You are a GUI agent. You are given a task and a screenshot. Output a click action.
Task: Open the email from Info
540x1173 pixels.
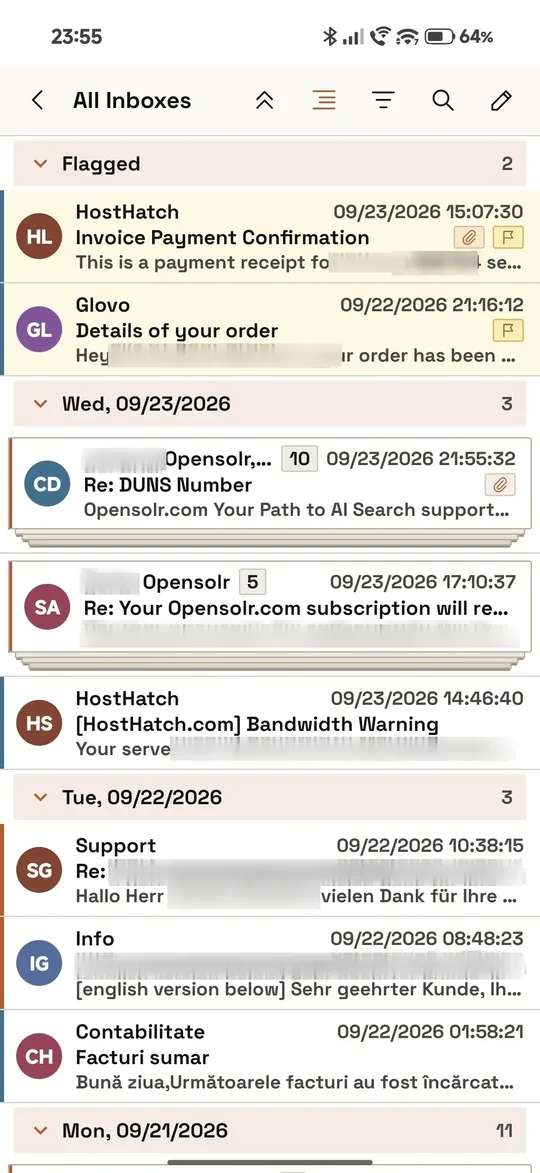click(270, 964)
